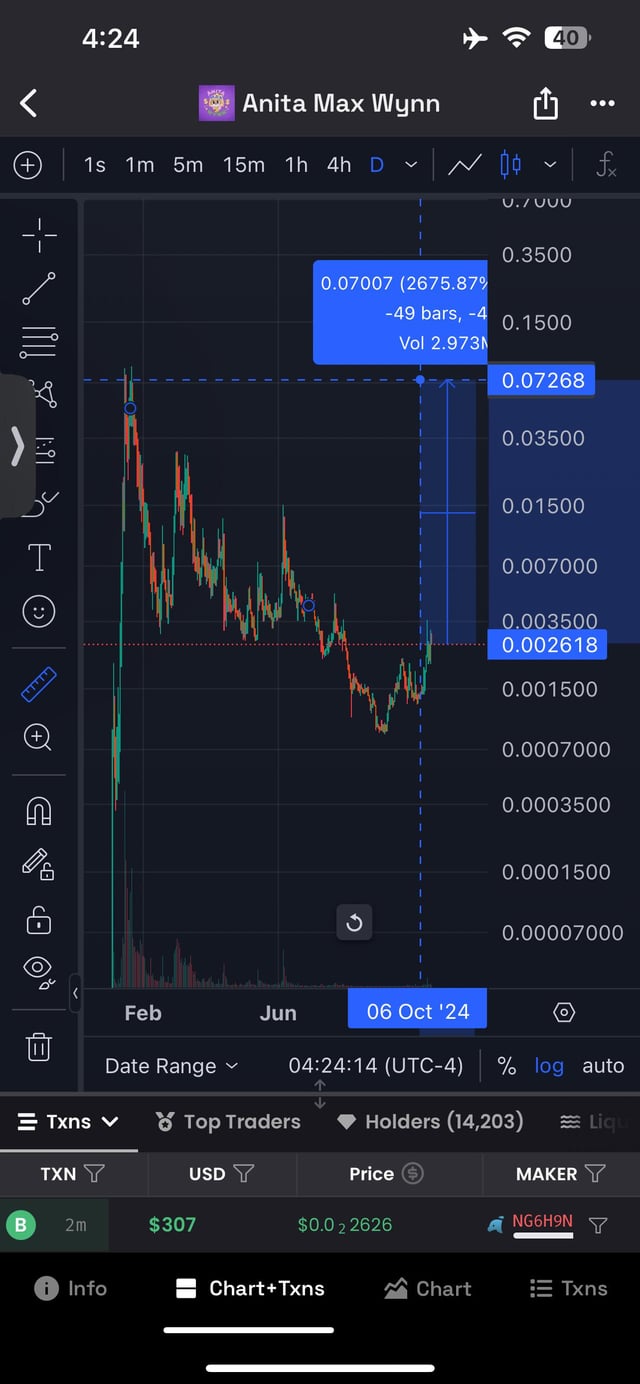640x1384 pixels.
Task: Pick the trend line drawing tool
Action: tap(39, 289)
